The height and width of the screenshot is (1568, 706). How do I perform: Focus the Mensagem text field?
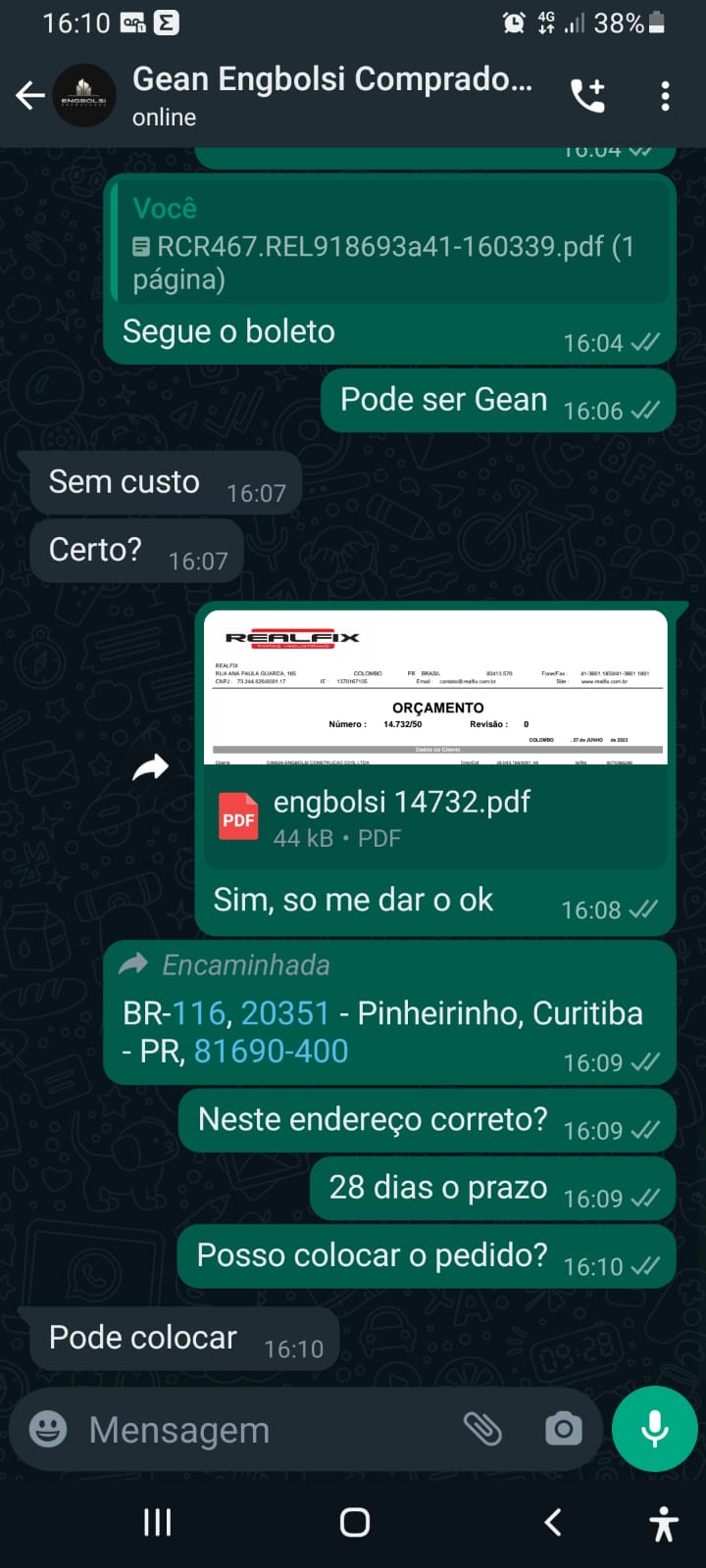(x=265, y=1430)
